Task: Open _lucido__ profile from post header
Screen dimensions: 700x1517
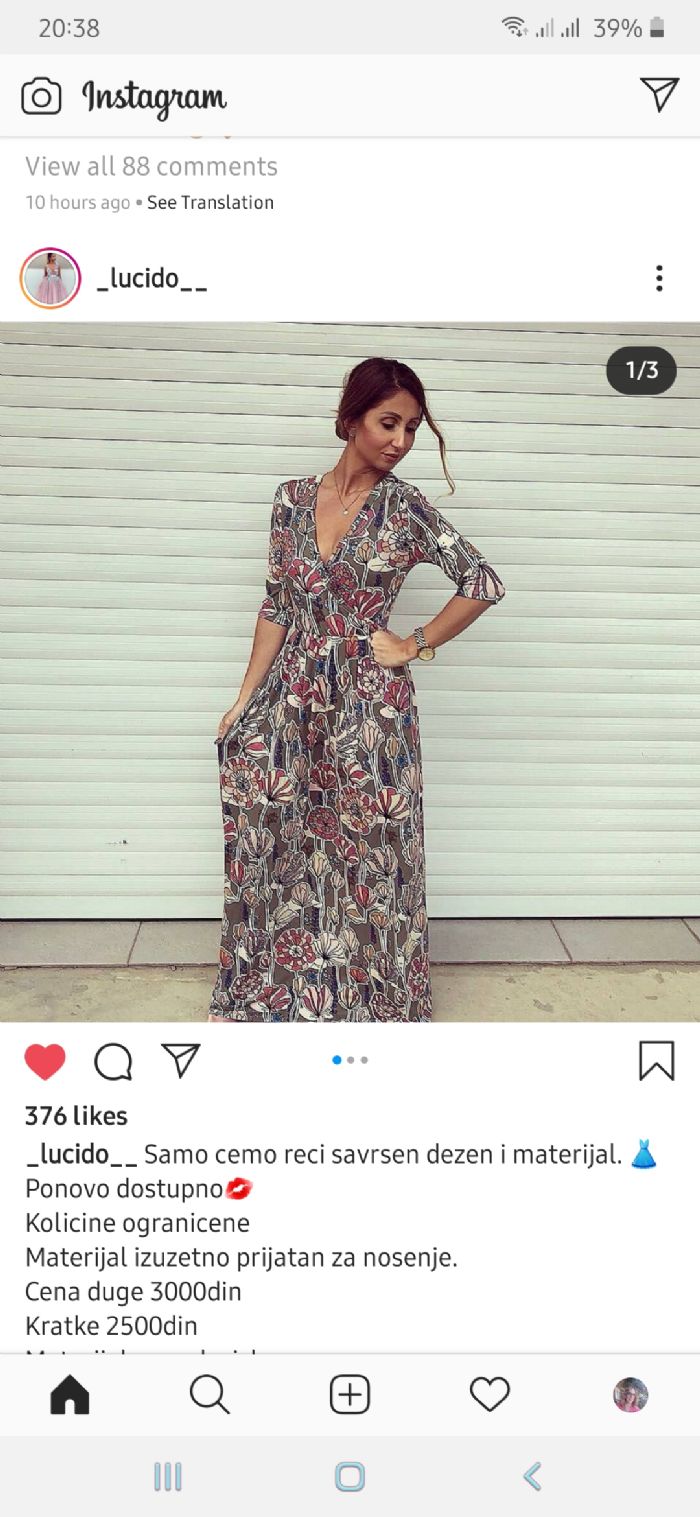Action: (151, 278)
